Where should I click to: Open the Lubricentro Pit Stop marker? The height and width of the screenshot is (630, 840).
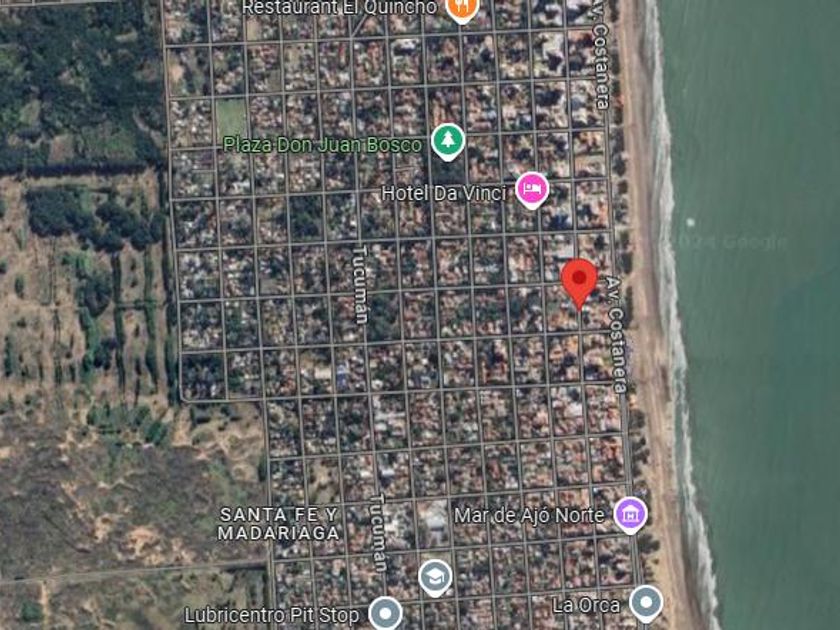pyautogui.click(x=386, y=612)
